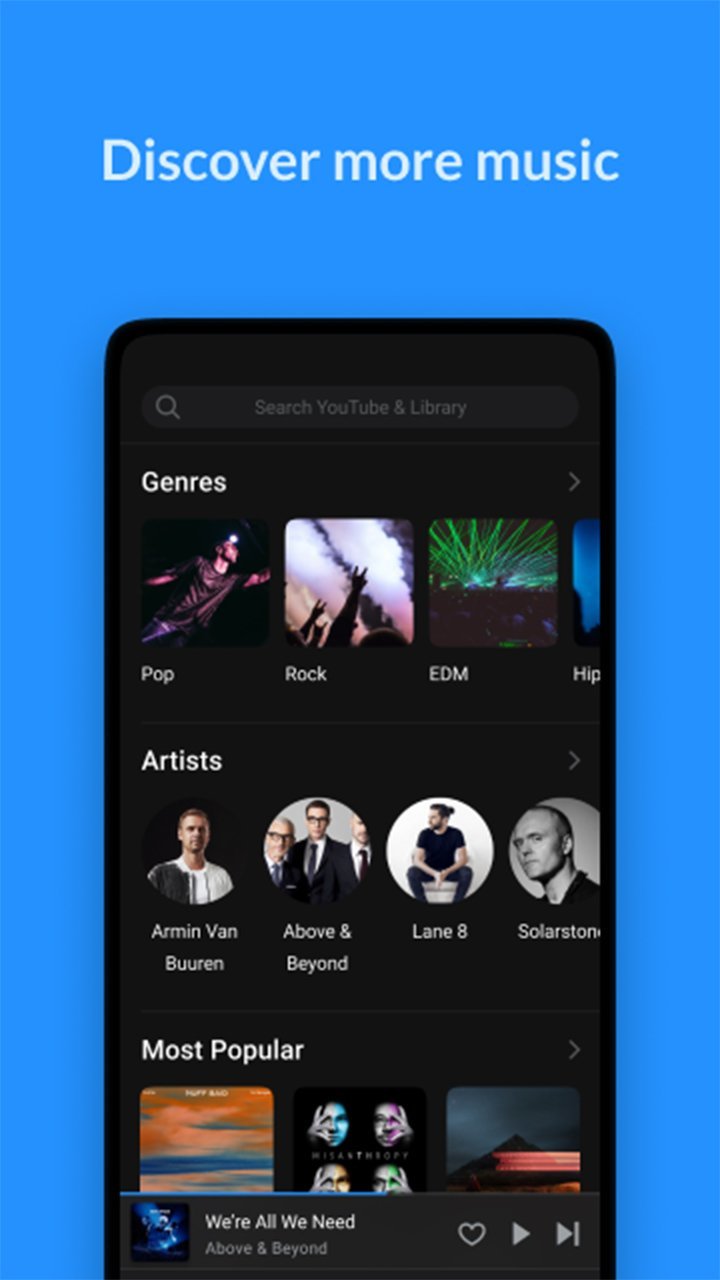
Task: Open the Nuff Said album artwork
Action: [208, 1135]
